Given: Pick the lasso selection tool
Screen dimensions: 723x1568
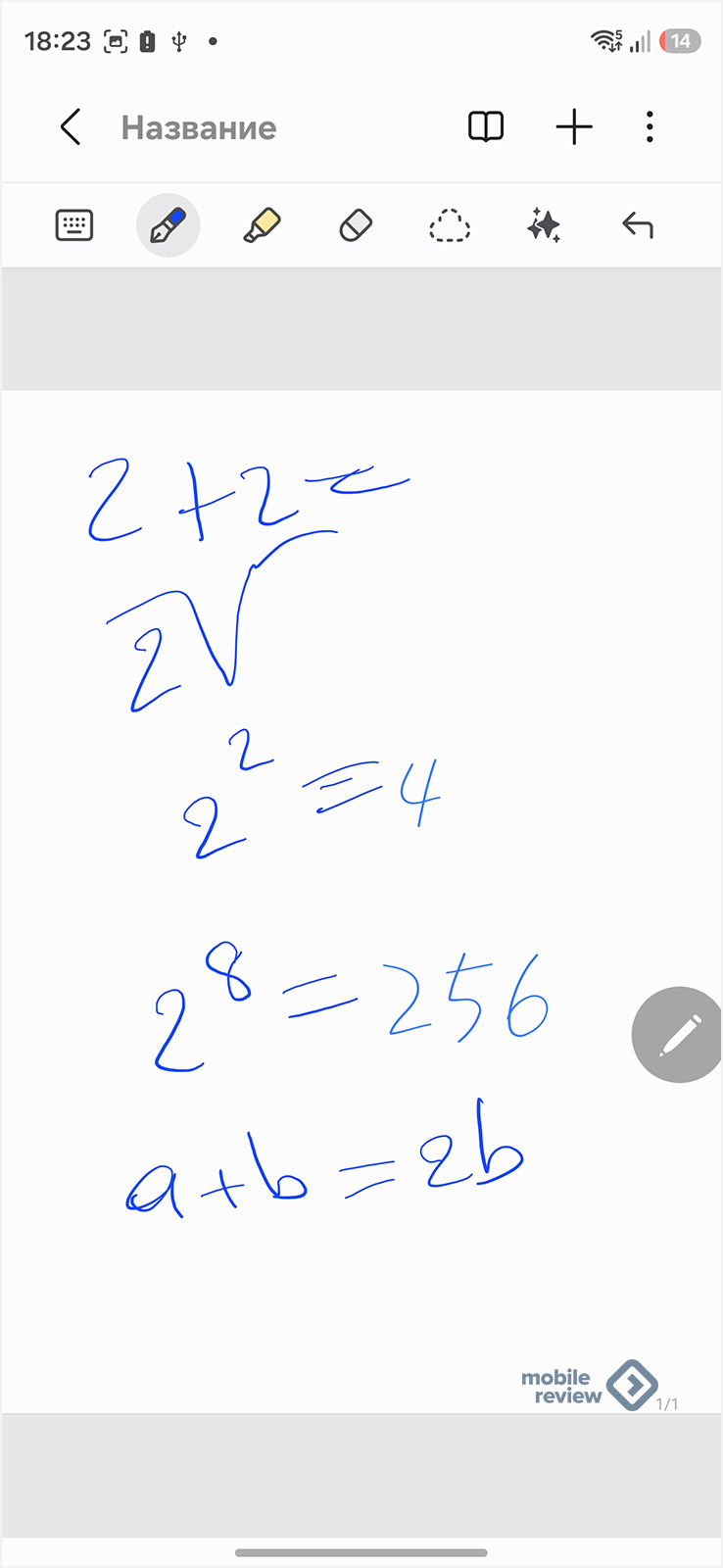Looking at the screenshot, I should (x=450, y=226).
